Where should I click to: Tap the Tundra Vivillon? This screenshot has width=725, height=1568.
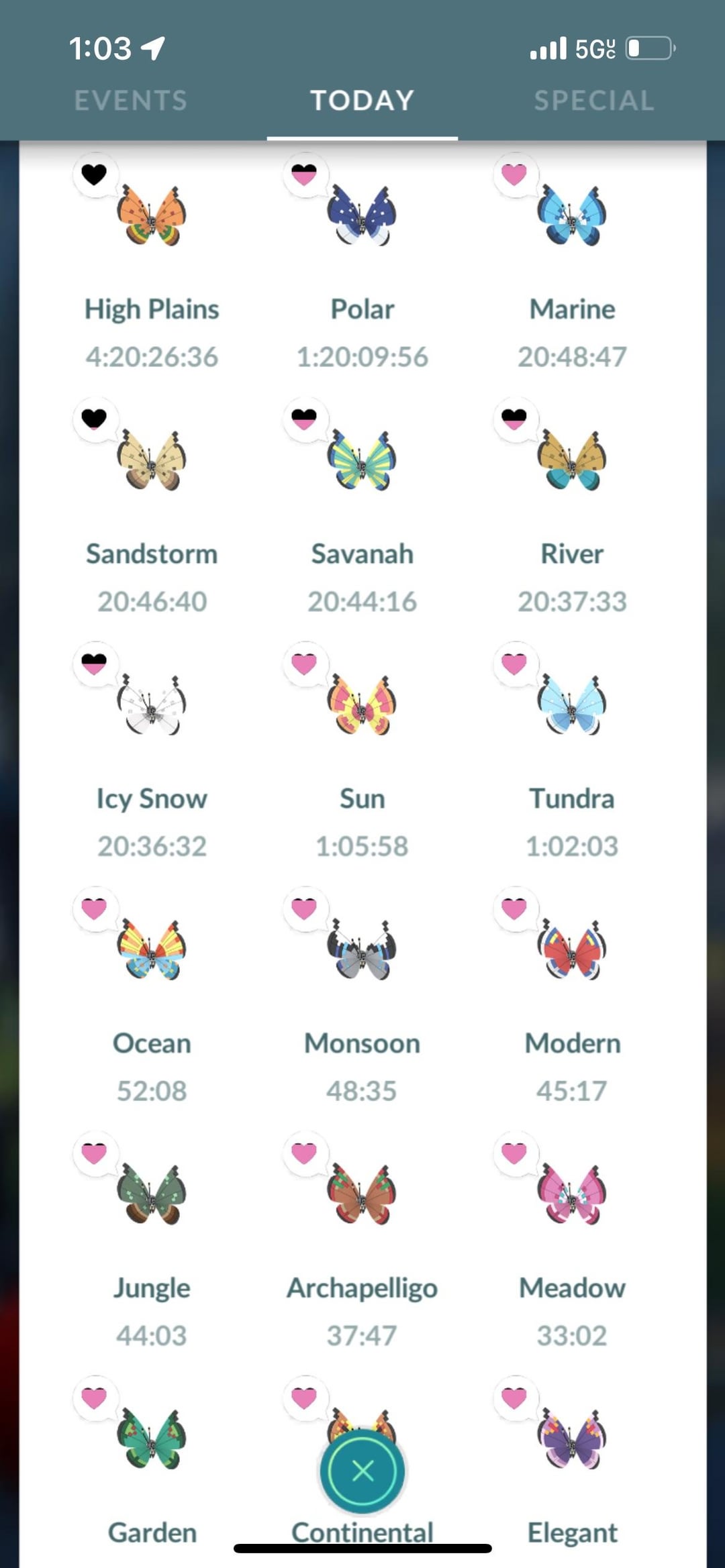(x=572, y=706)
